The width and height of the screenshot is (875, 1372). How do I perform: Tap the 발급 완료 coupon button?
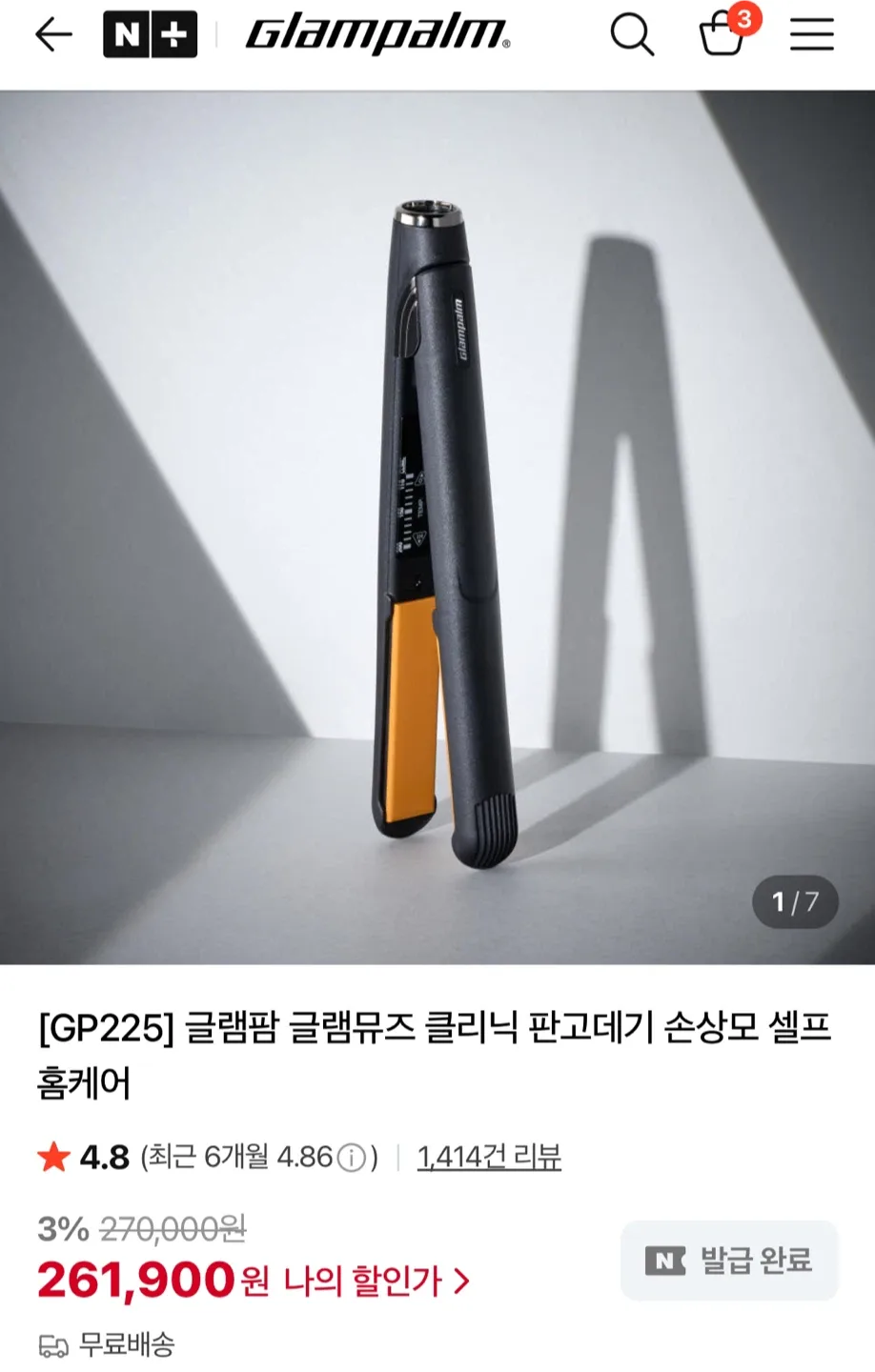click(x=729, y=1261)
